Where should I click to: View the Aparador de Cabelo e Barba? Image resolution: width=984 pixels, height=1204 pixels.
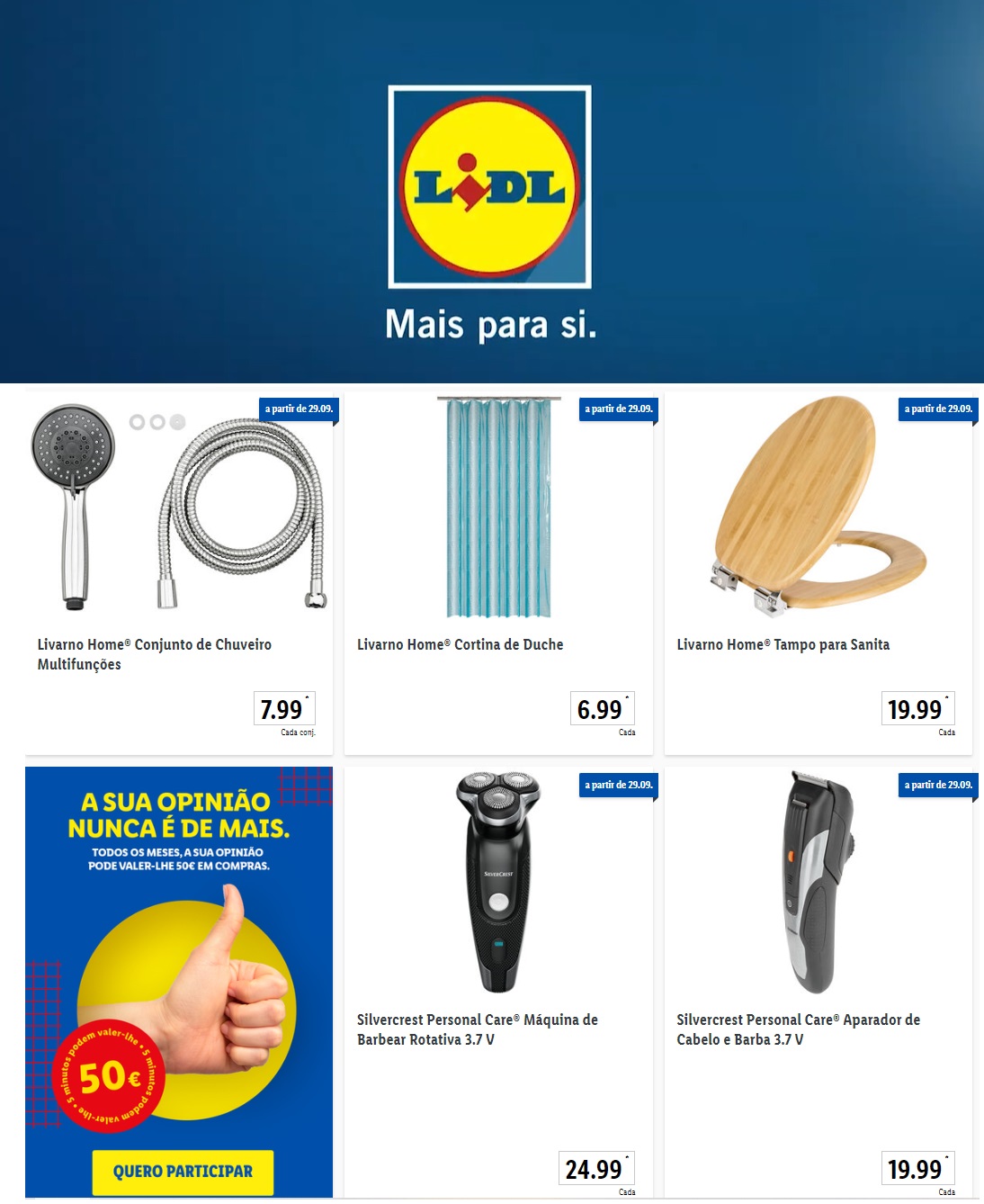point(798,1029)
